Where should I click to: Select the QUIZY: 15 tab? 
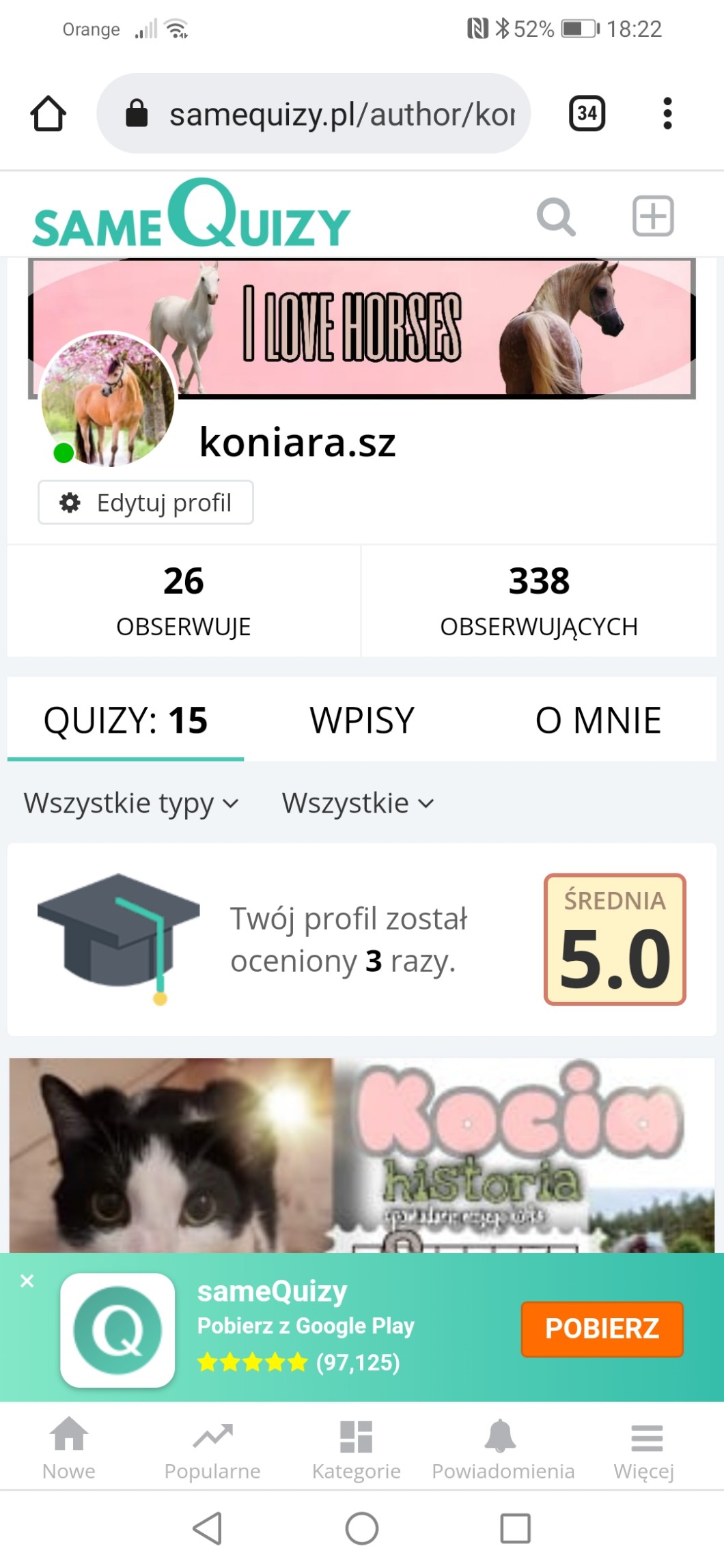point(126,720)
